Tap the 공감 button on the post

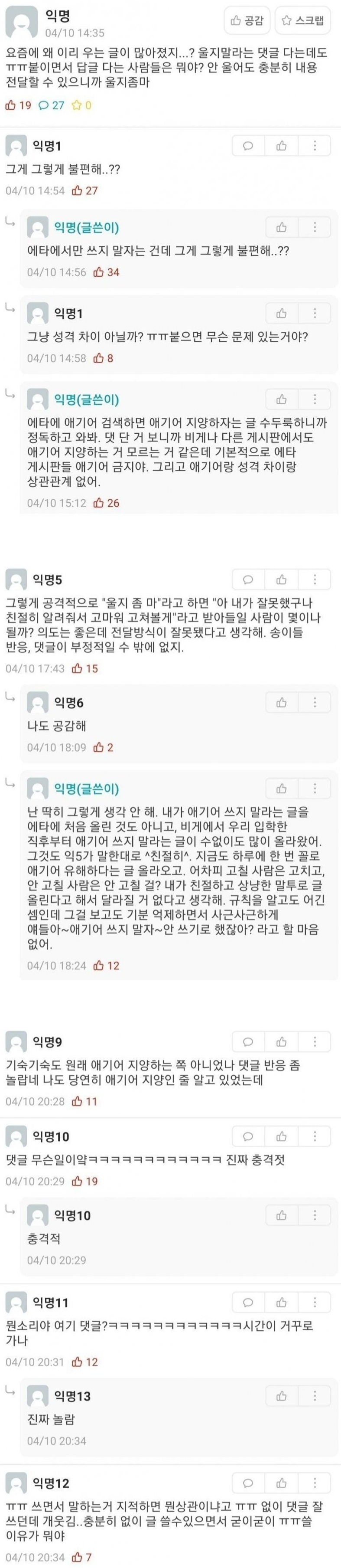(x=247, y=21)
